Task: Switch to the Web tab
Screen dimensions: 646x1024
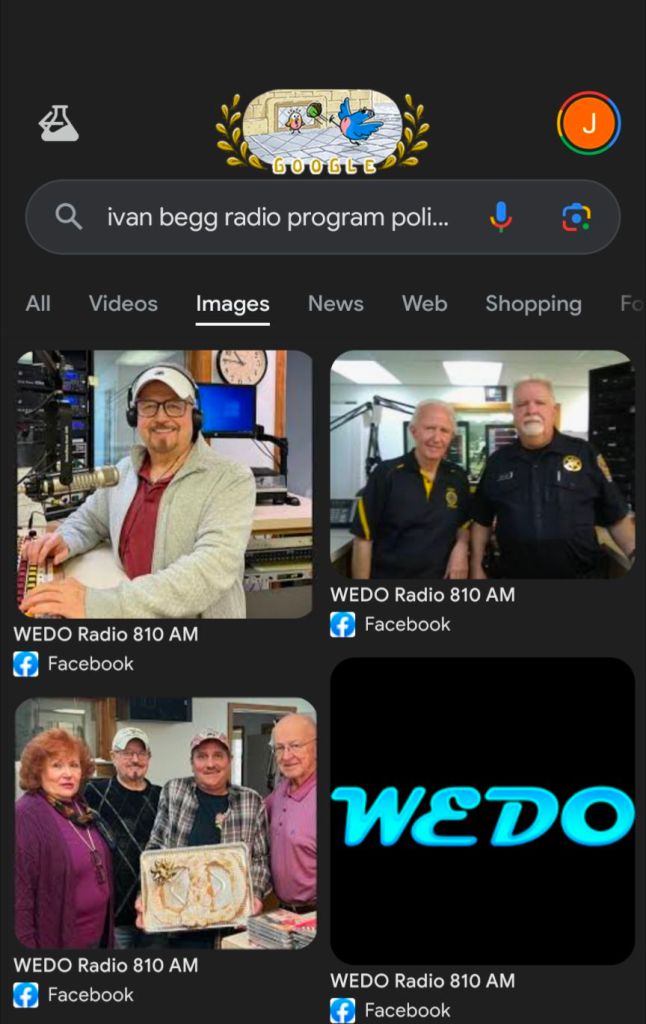Action: [424, 304]
